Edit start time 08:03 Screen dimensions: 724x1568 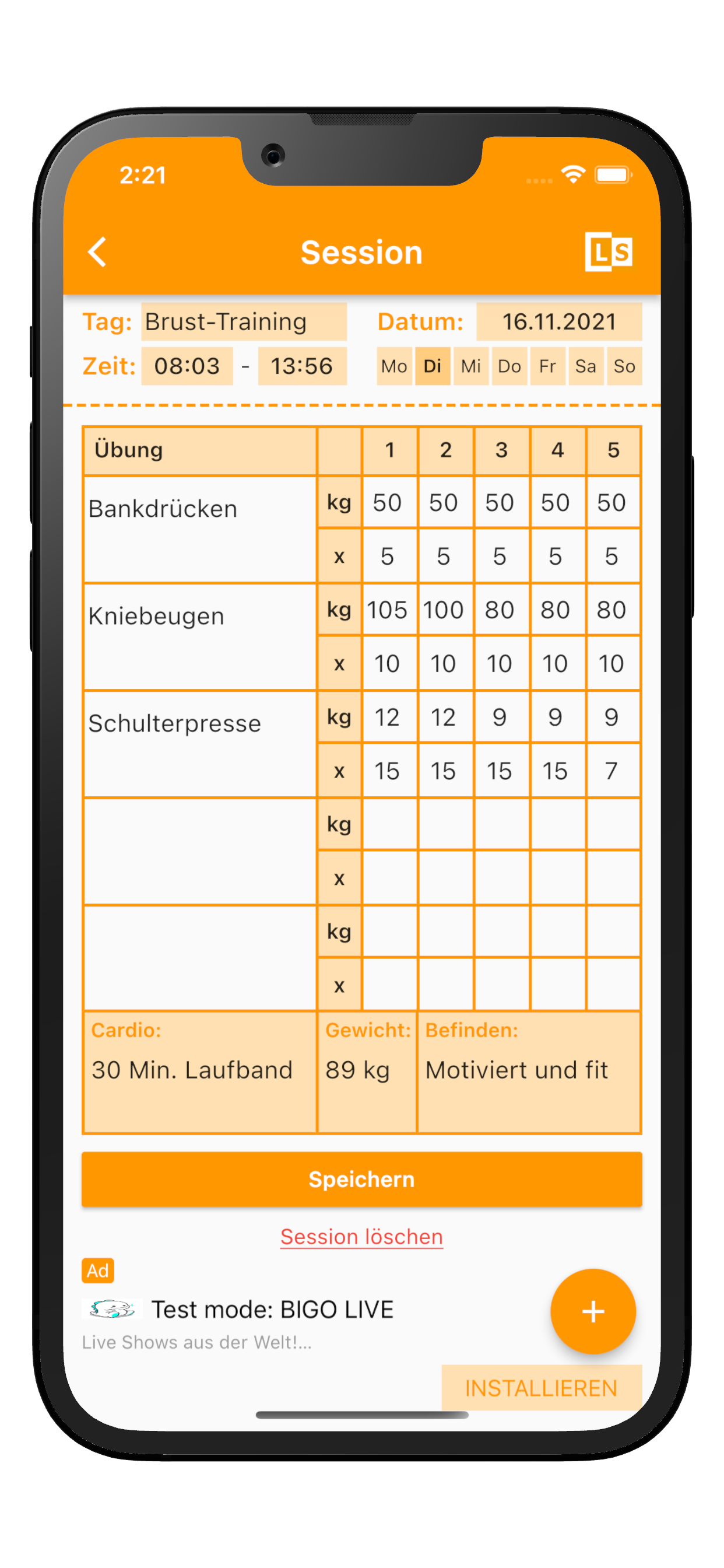point(187,366)
